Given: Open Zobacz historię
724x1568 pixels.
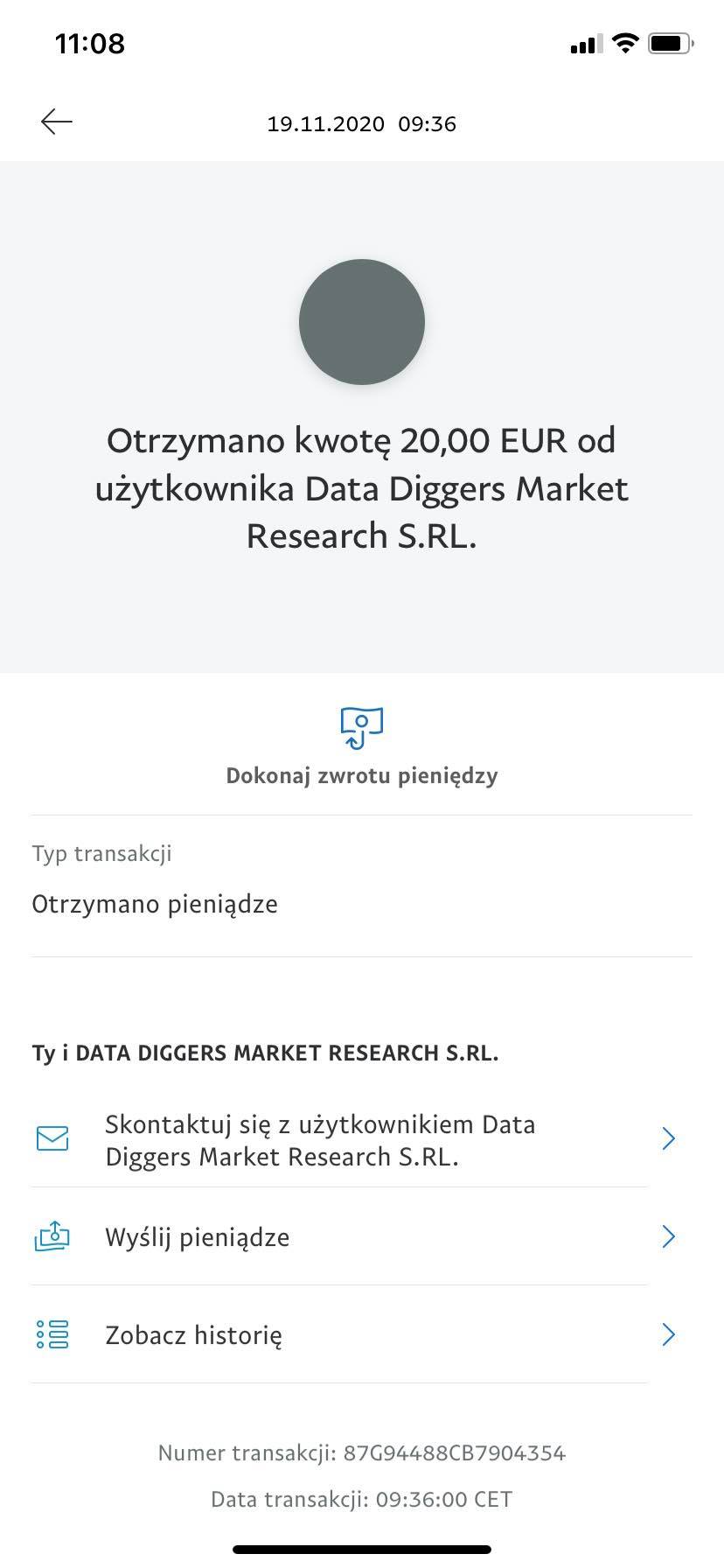Looking at the screenshot, I should tap(356, 1334).
